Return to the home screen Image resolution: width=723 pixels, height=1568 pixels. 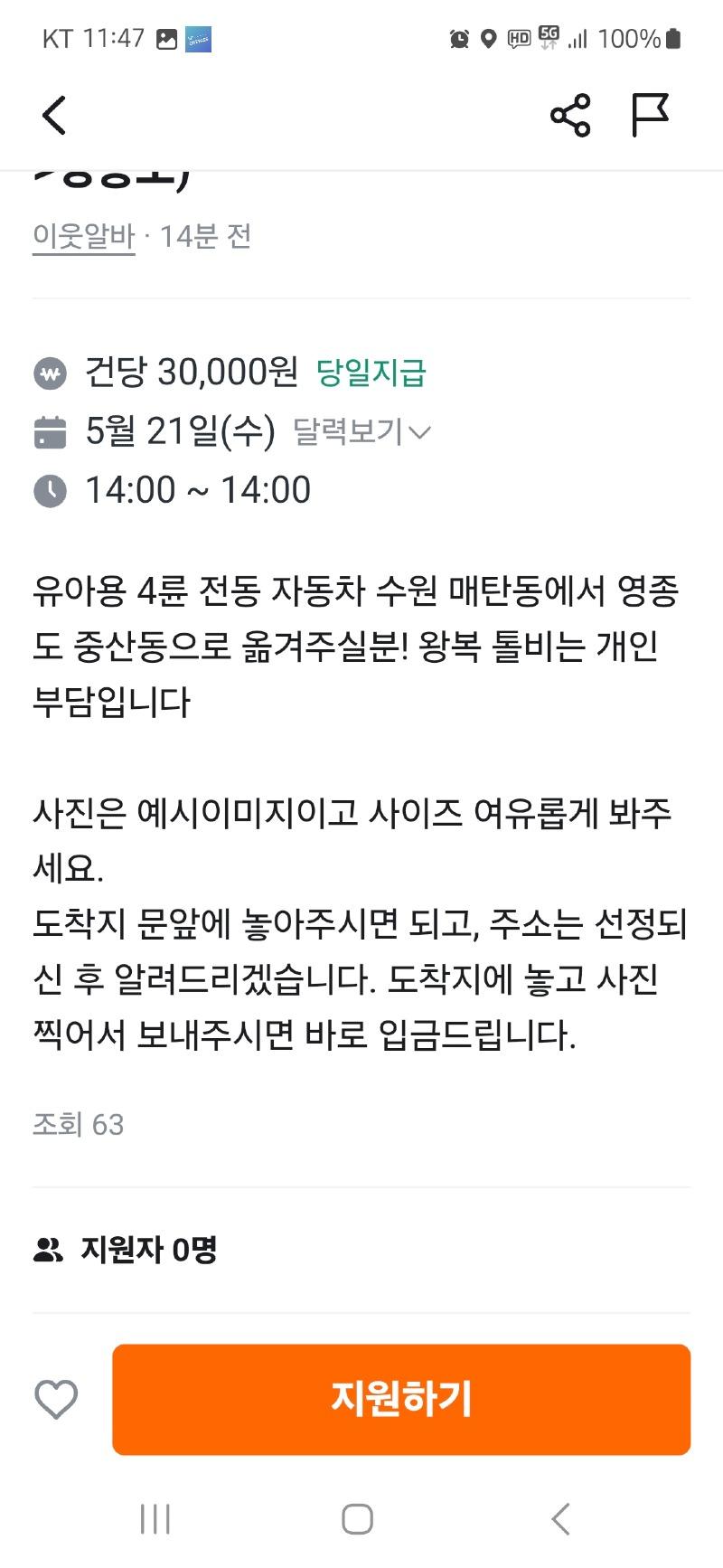coord(358,1519)
